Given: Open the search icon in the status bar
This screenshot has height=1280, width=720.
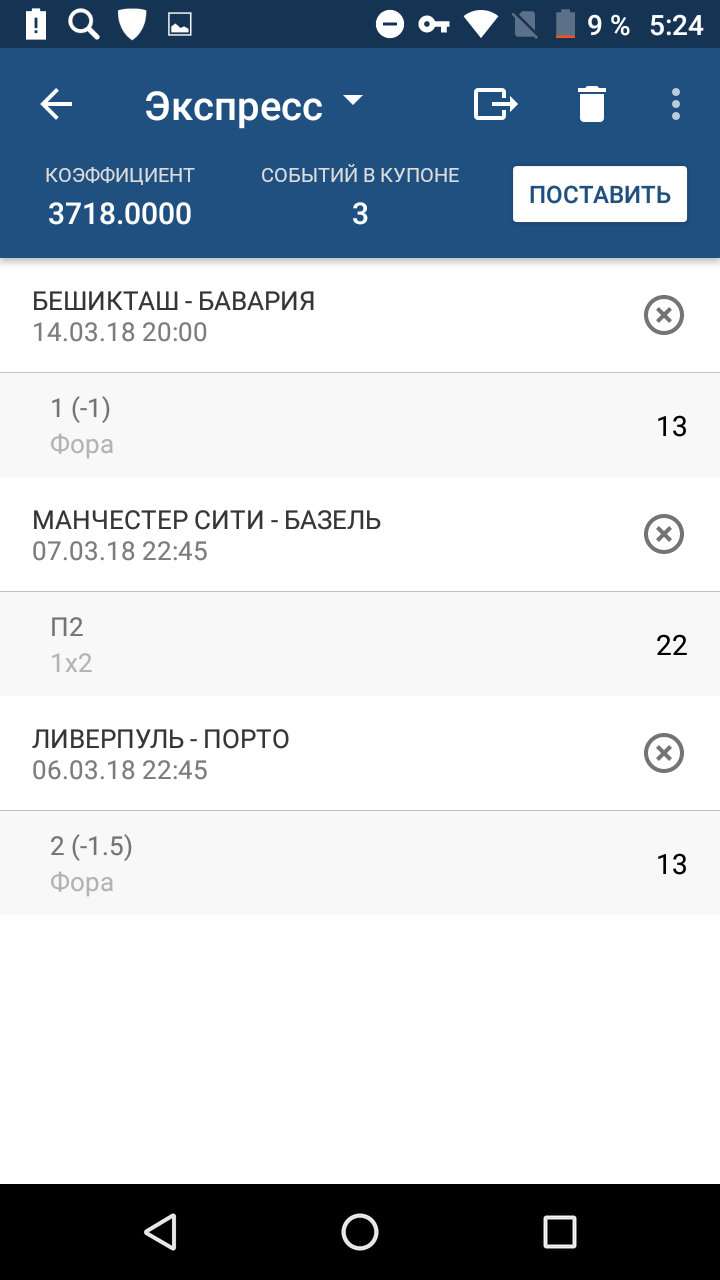Looking at the screenshot, I should coord(84,23).
